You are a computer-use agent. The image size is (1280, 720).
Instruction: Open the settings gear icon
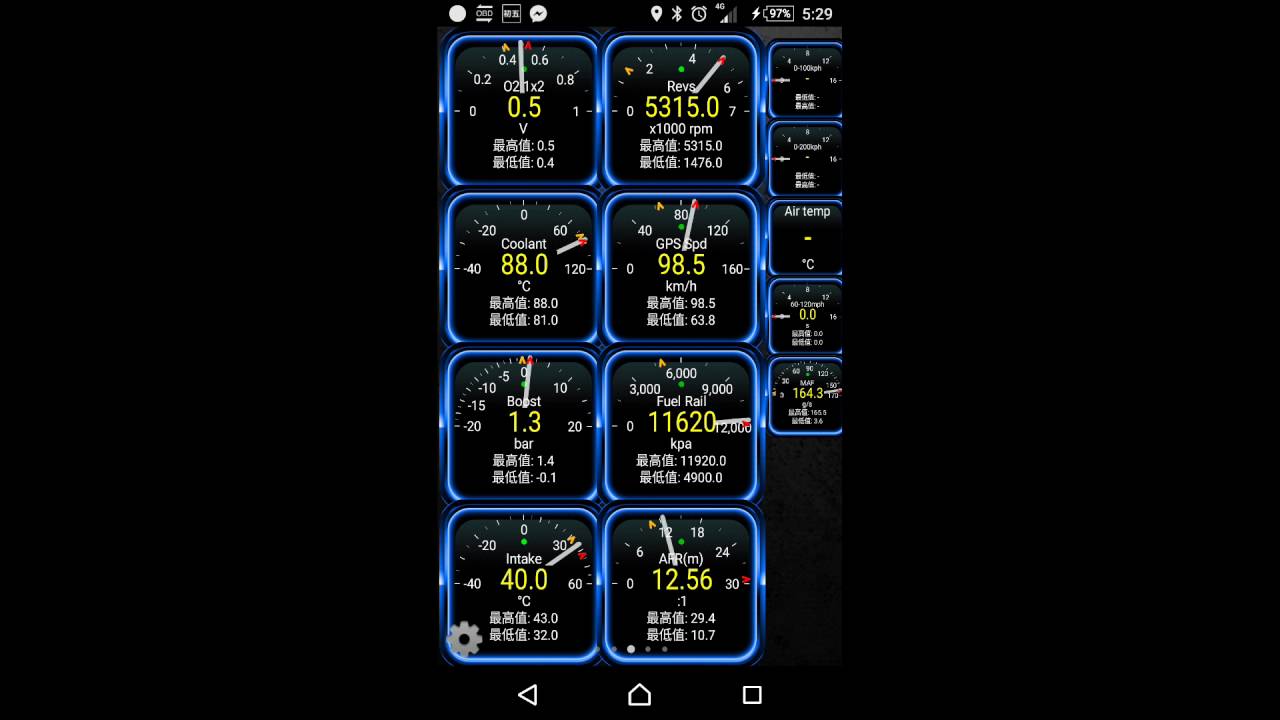(x=464, y=639)
